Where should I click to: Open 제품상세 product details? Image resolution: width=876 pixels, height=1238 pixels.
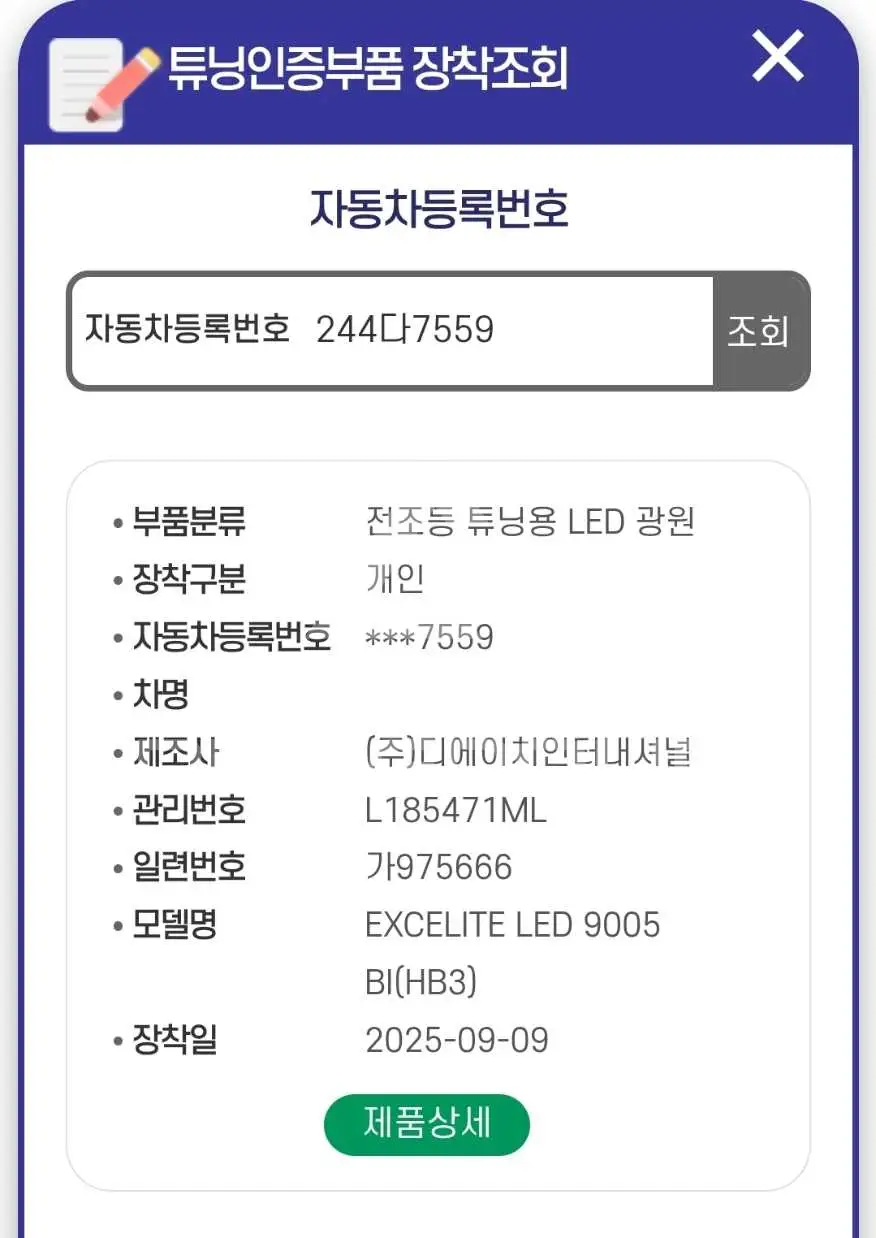pyautogui.click(x=427, y=1124)
